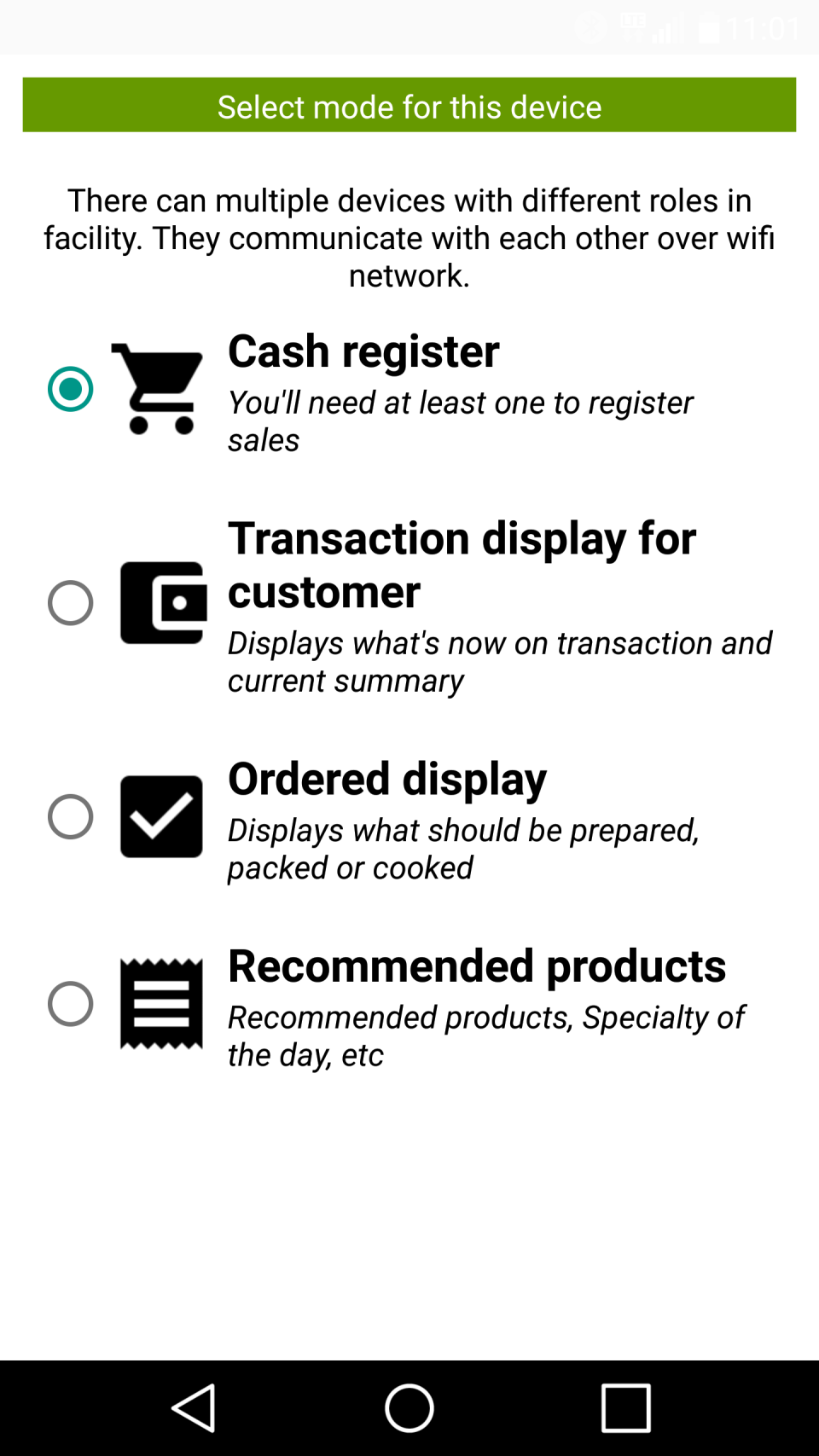
Task: Go back using the system back button
Action: 194,1407
